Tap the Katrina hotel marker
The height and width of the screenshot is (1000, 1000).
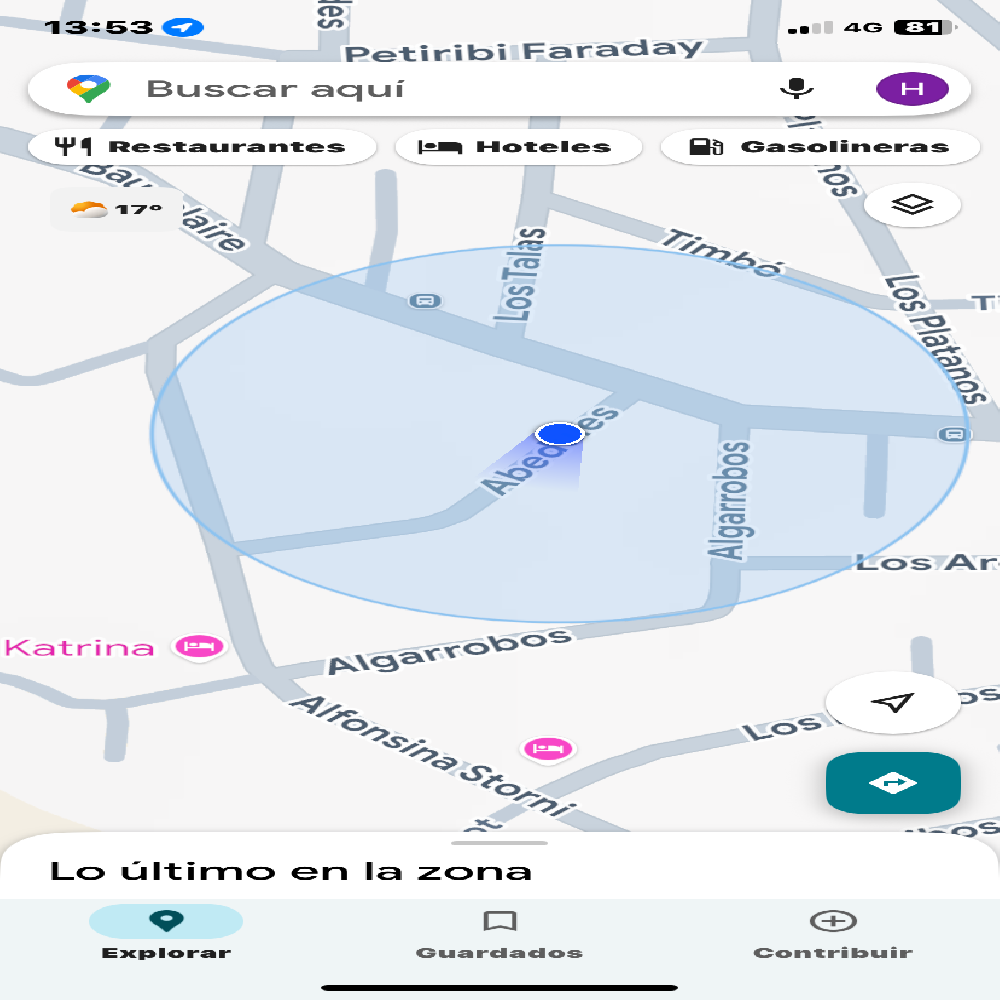[199, 647]
